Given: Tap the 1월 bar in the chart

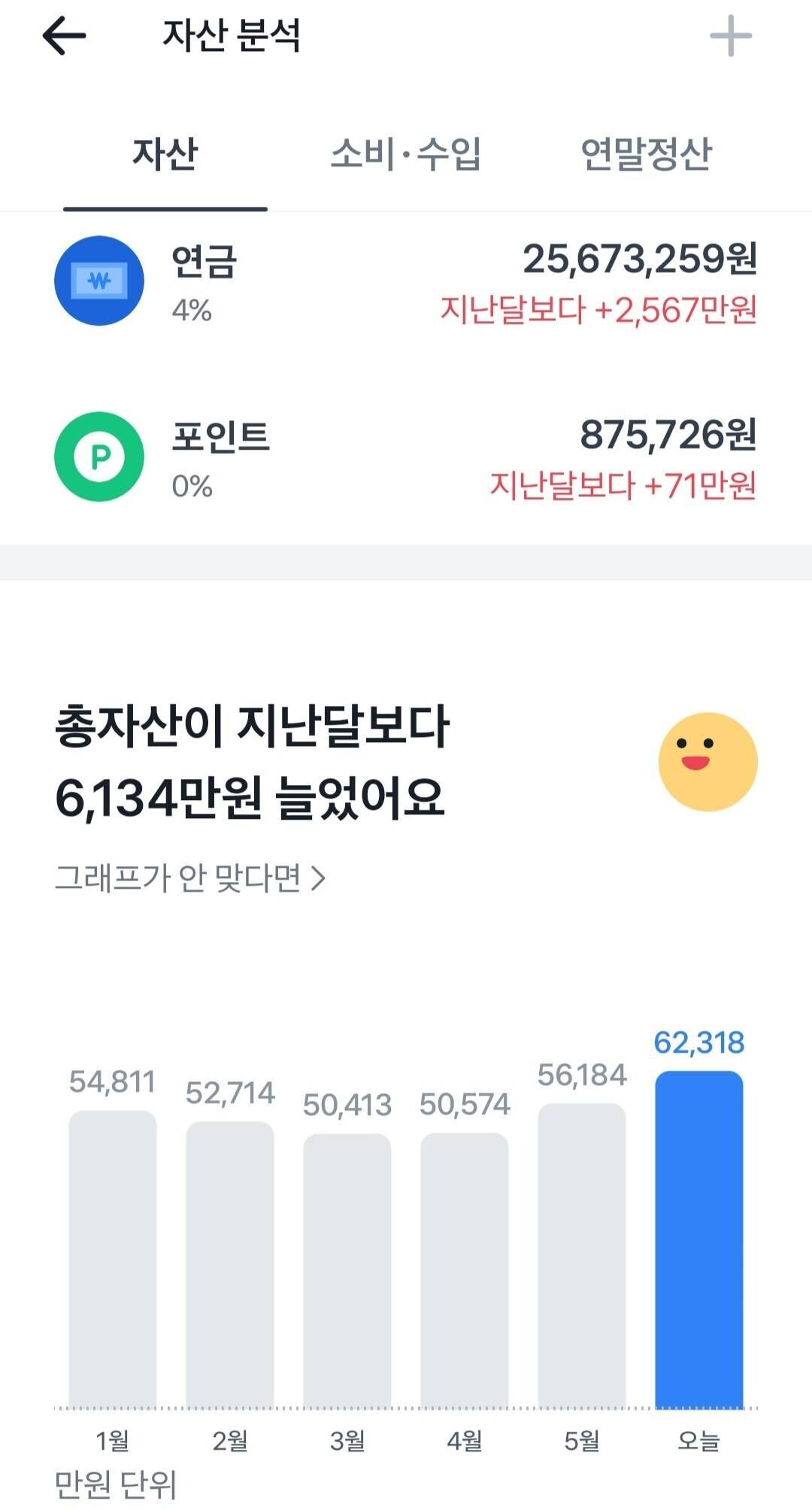Looking at the screenshot, I should [x=113, y=1278].
